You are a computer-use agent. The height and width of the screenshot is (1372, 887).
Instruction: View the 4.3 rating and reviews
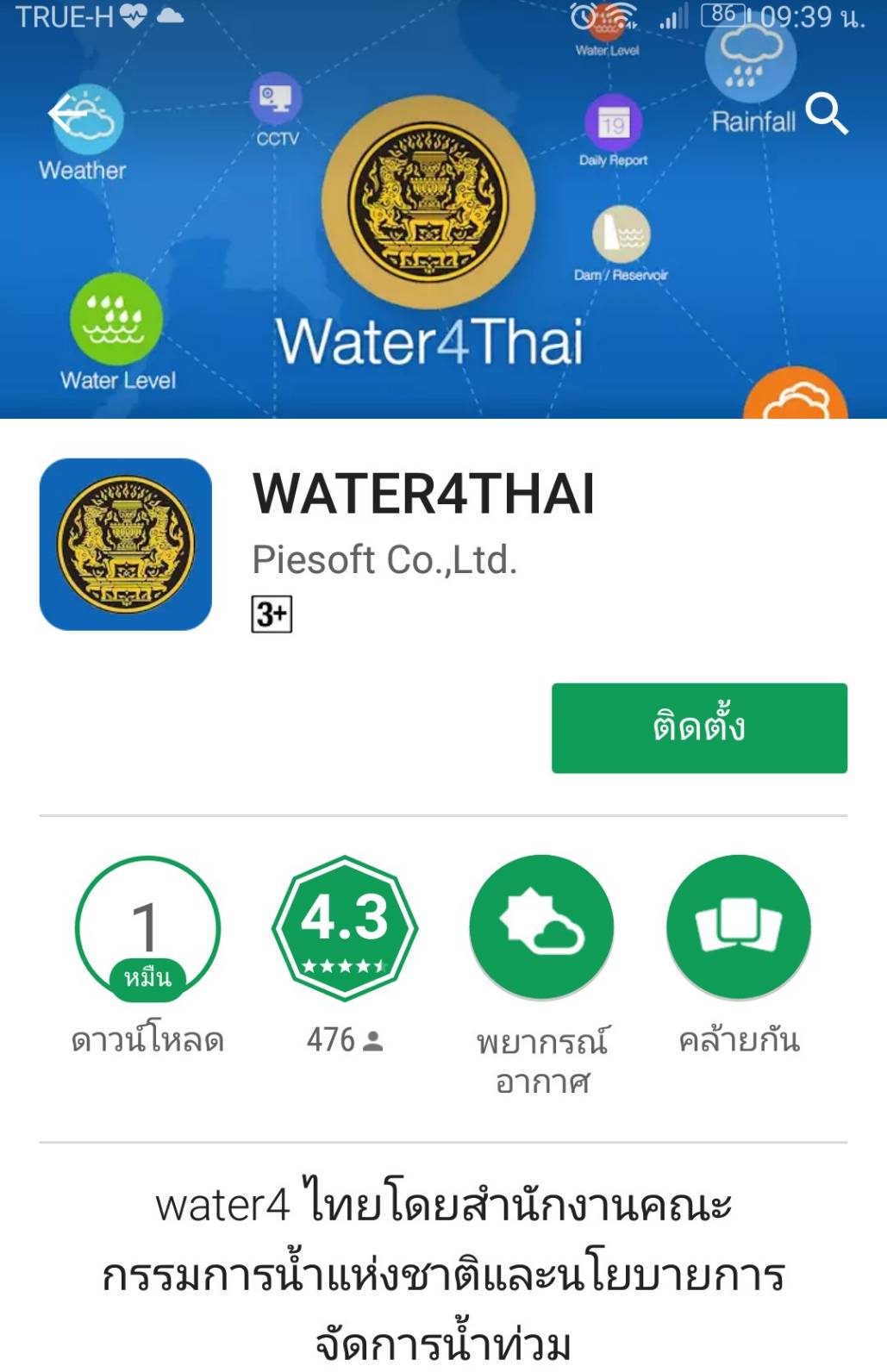345,928
